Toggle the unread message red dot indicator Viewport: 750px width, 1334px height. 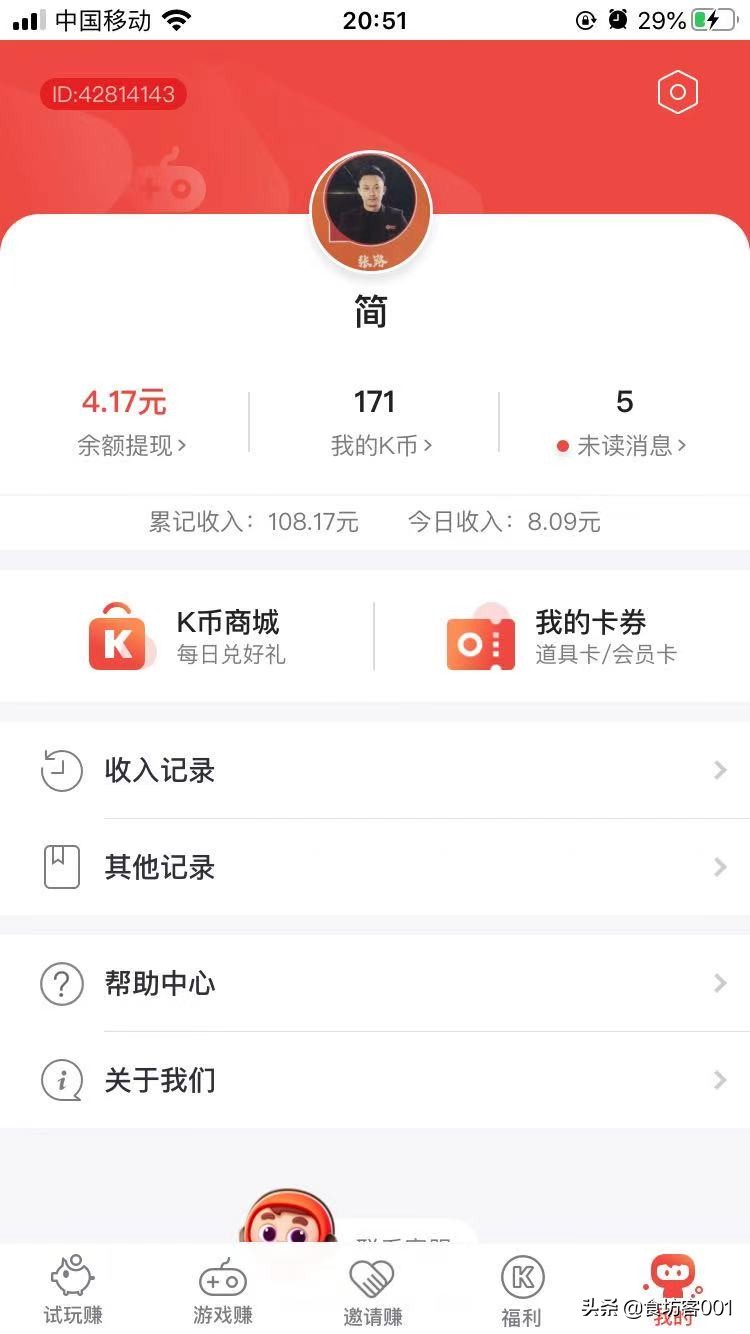pos(561,447)
